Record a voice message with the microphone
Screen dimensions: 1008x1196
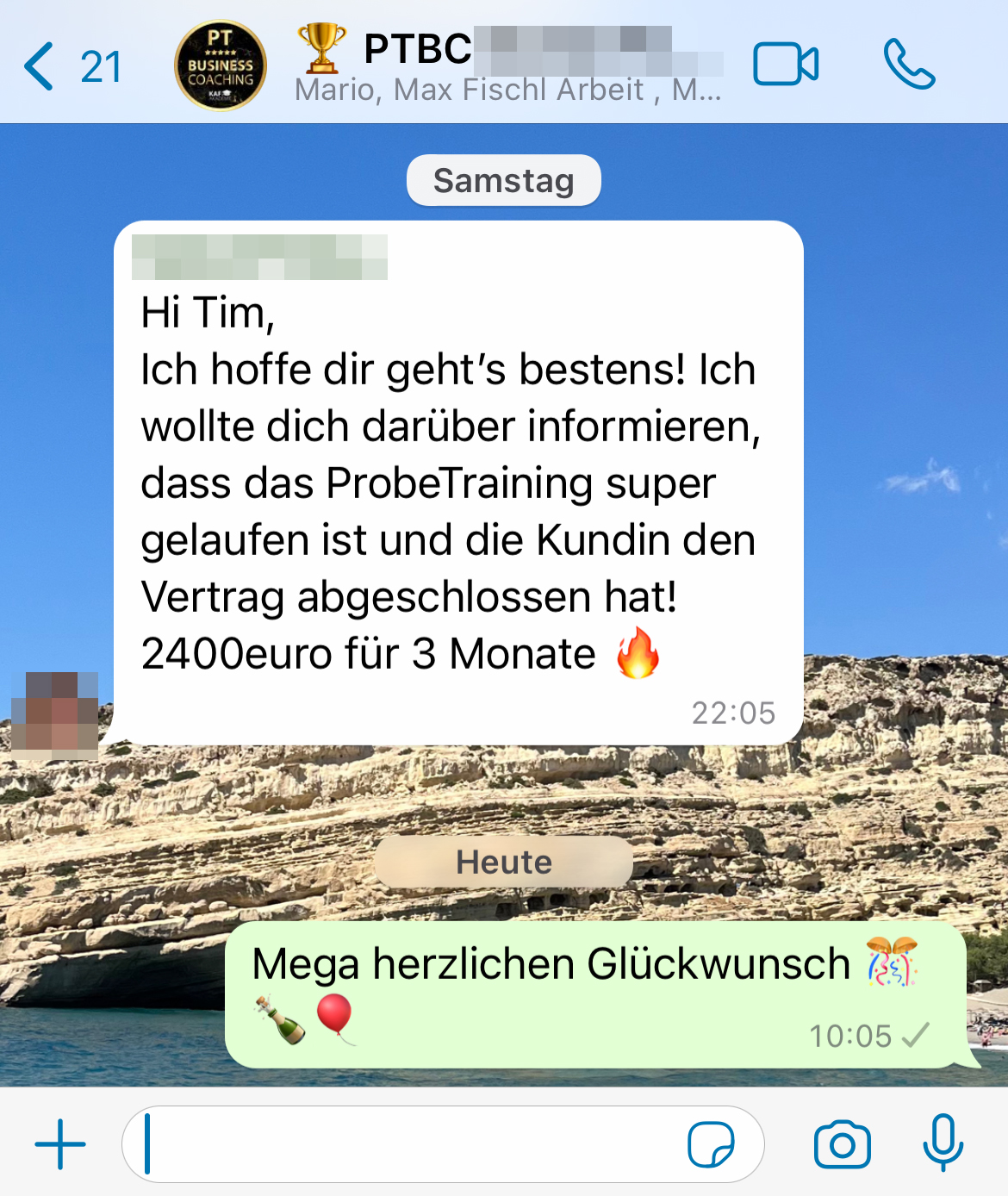pyautogui.click(x=943, y=1143)
